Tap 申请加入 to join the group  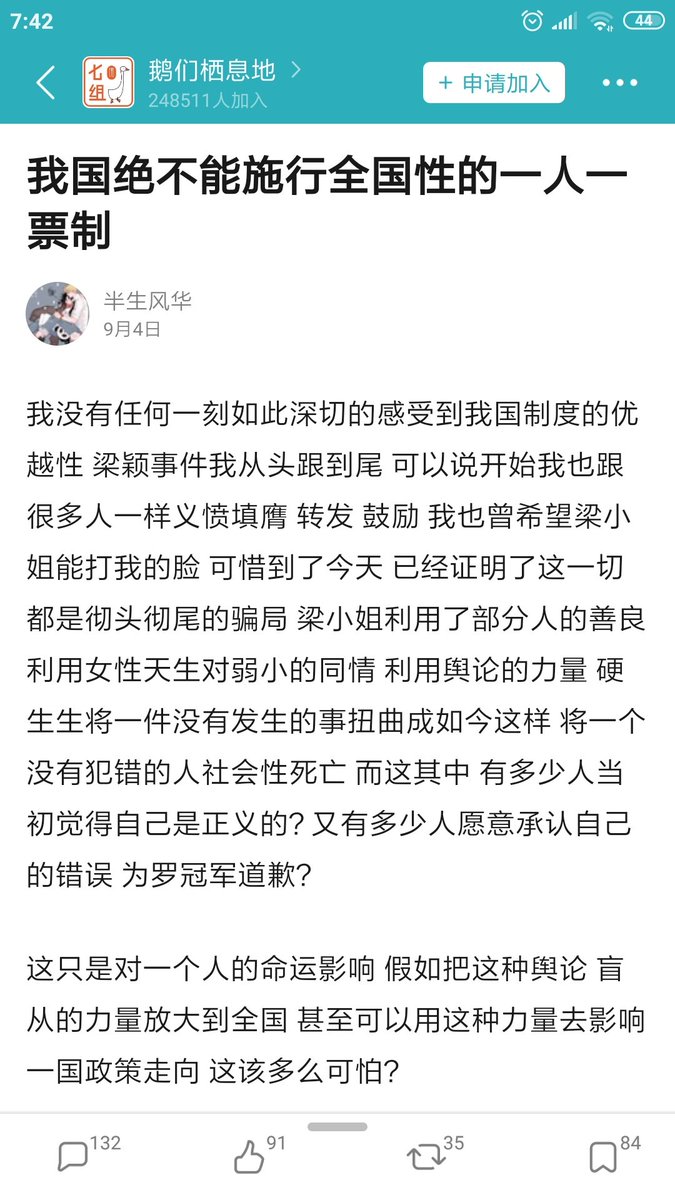click(x=493, y=83)
